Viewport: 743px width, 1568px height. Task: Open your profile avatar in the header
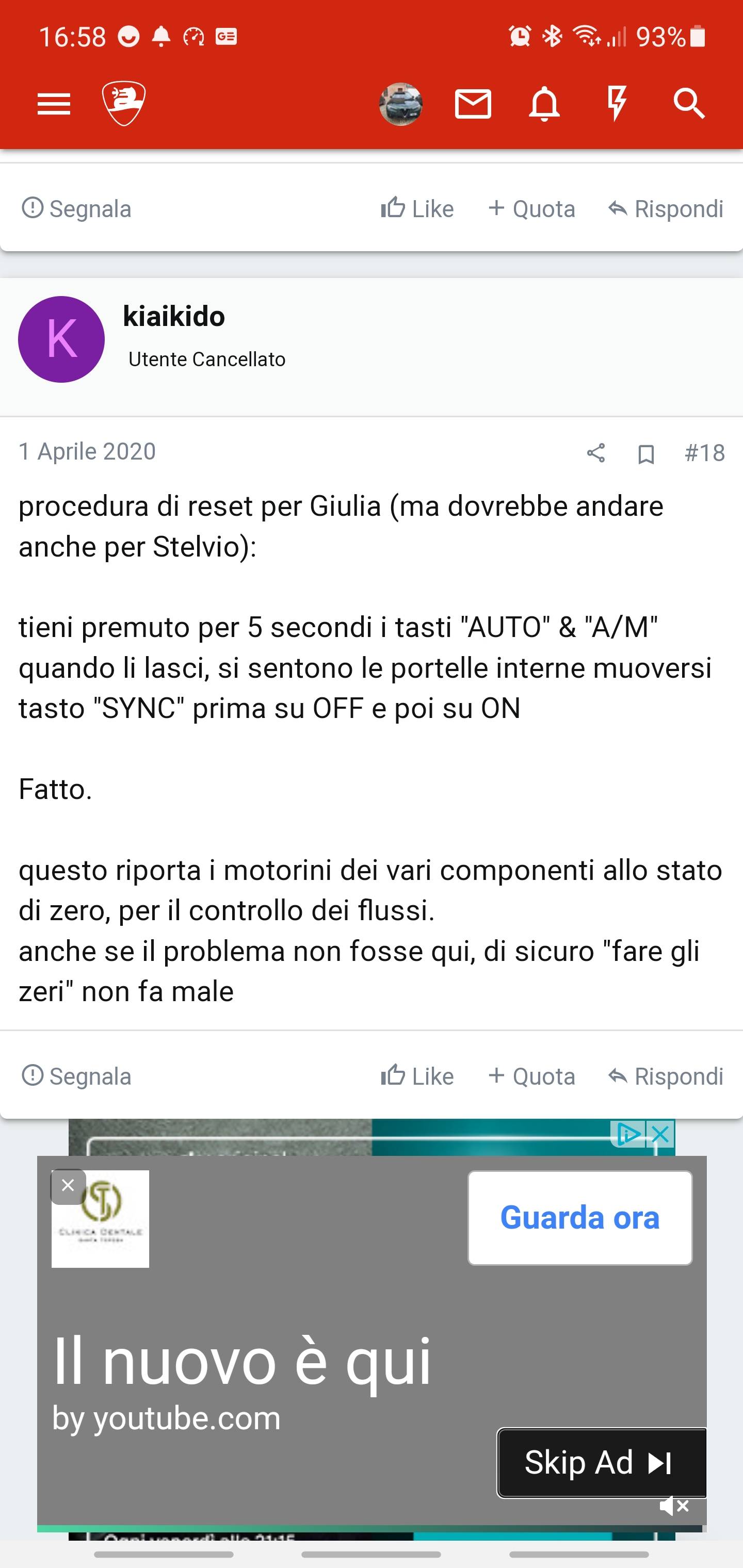(401, 104)
